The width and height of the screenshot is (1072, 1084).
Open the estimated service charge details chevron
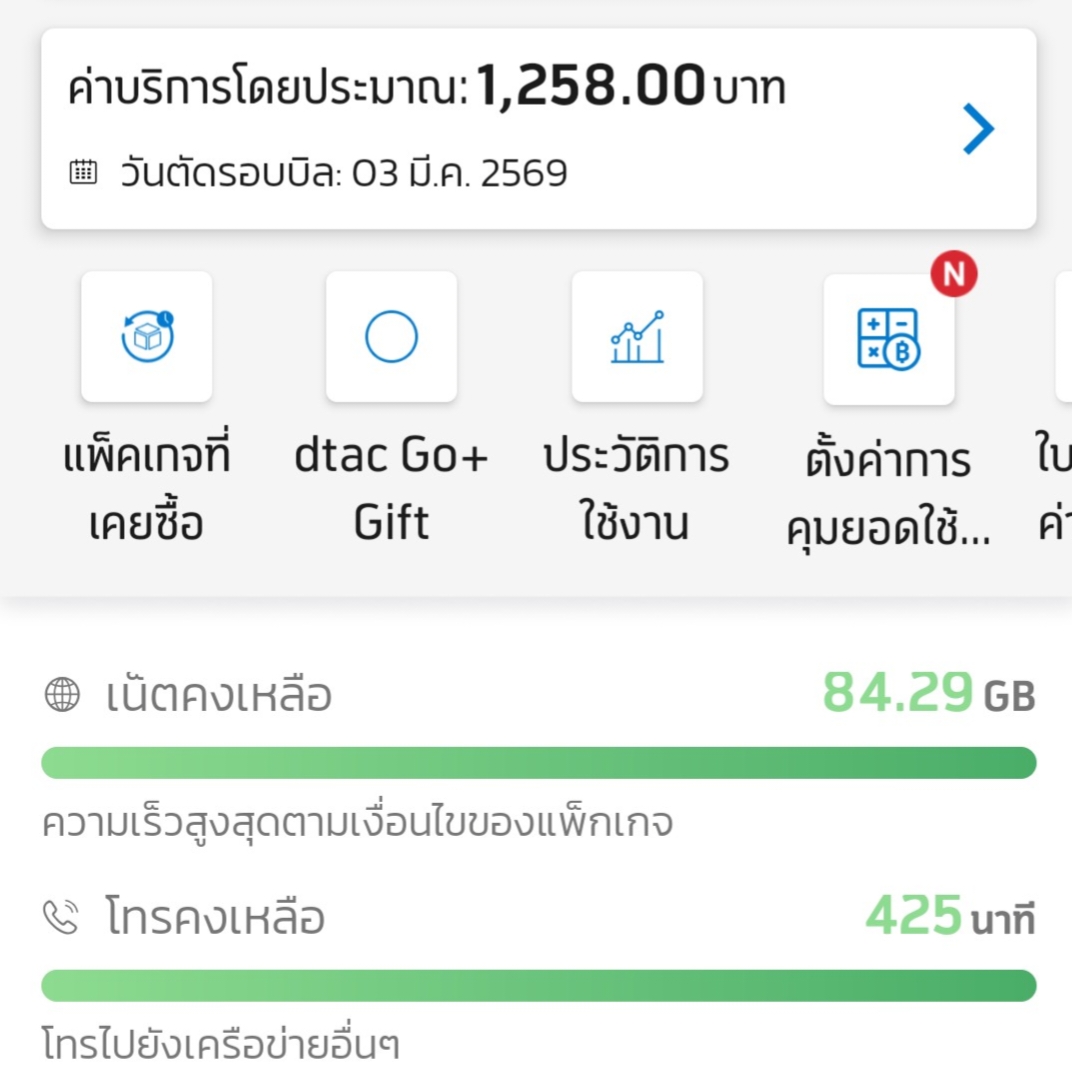coord(978,130)
